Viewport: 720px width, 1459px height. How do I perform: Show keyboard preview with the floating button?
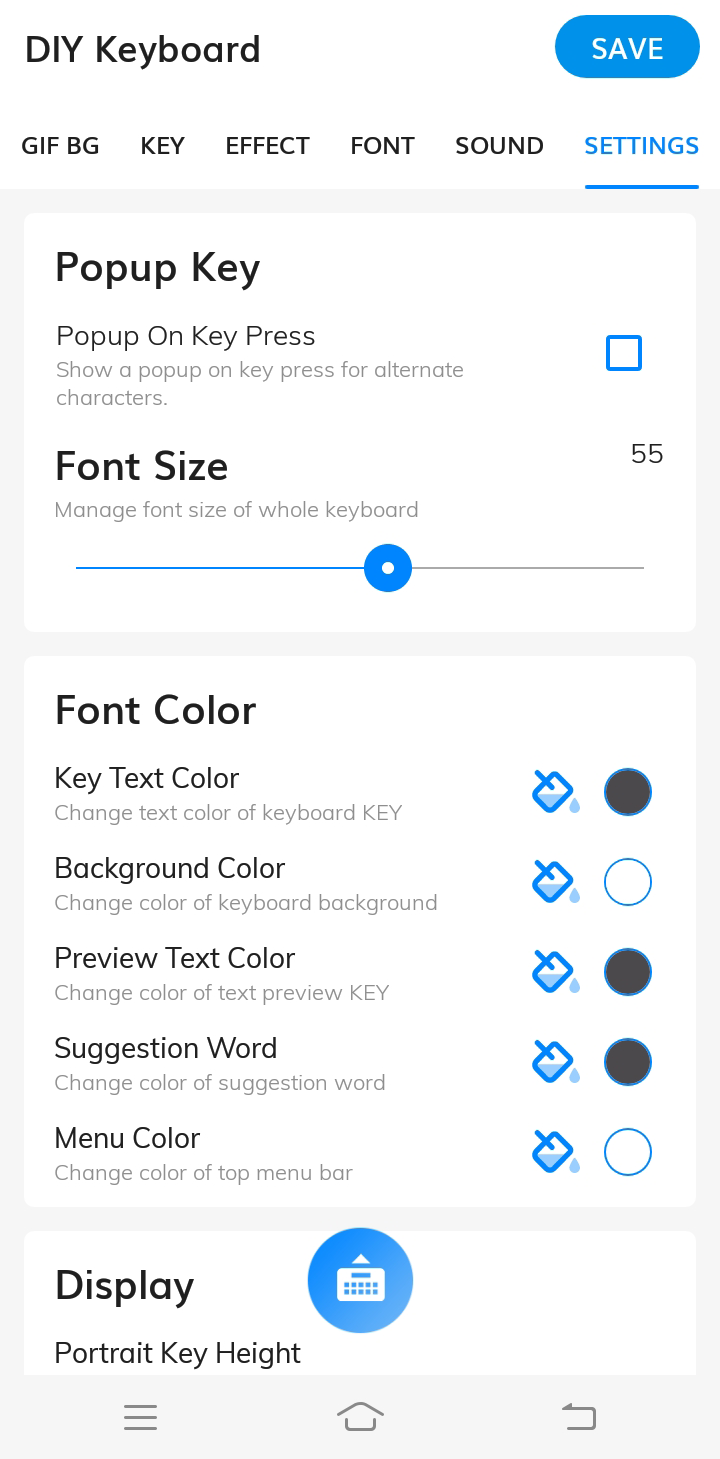[360, 1280]
